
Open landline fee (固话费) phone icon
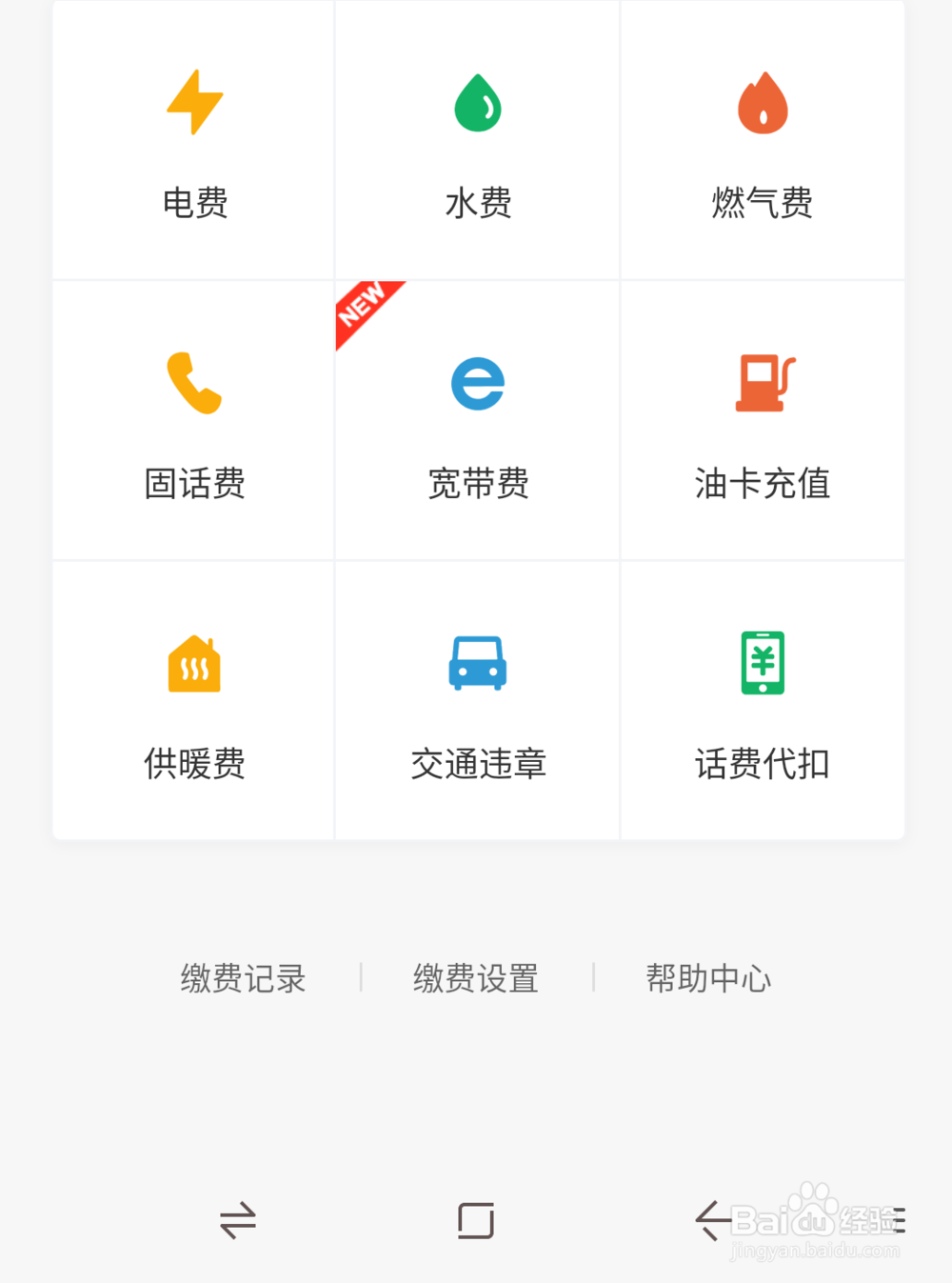coord(193,383)
